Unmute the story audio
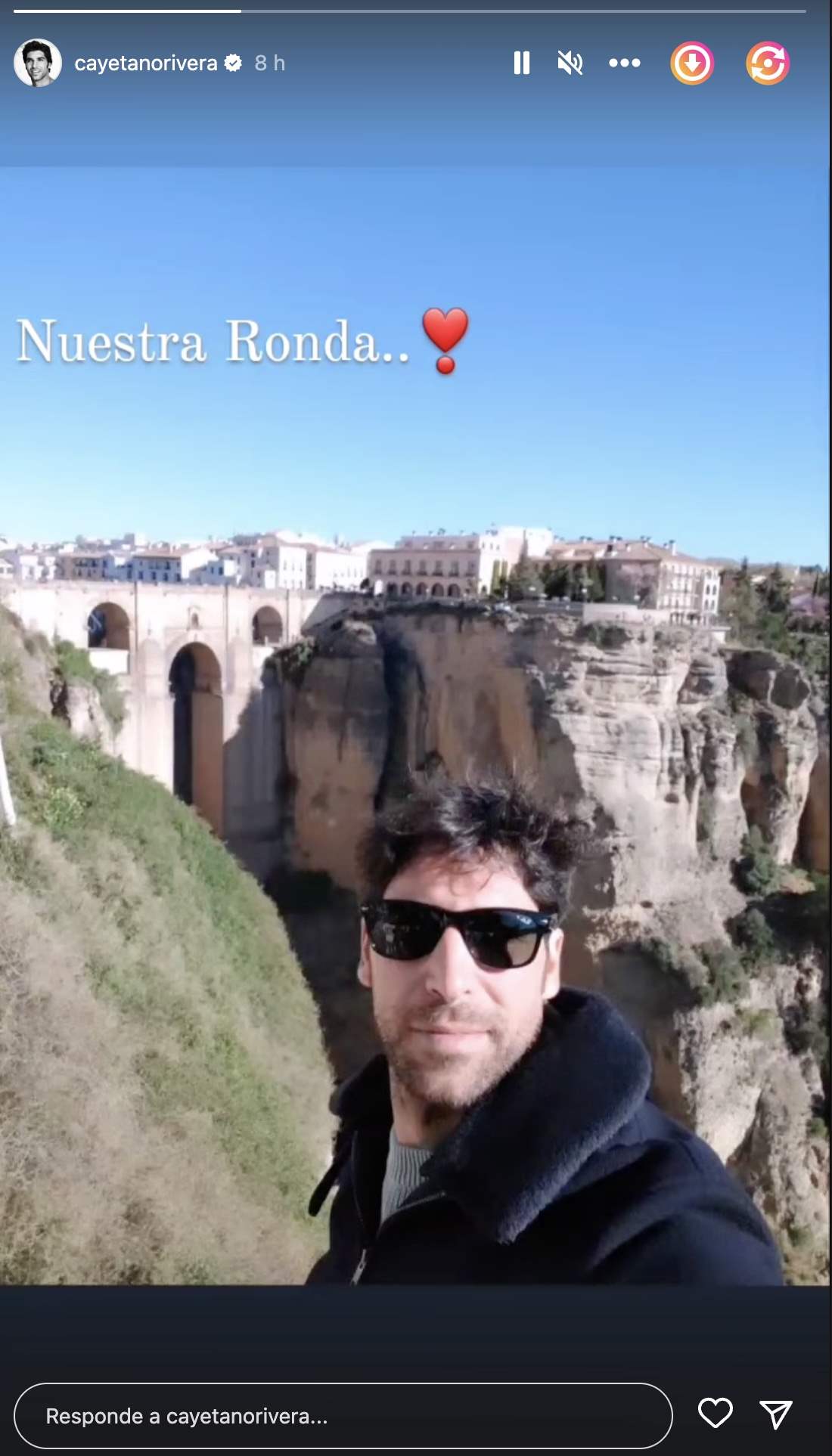The width and height of the screenshot is (832, 1456). [570, 63]
